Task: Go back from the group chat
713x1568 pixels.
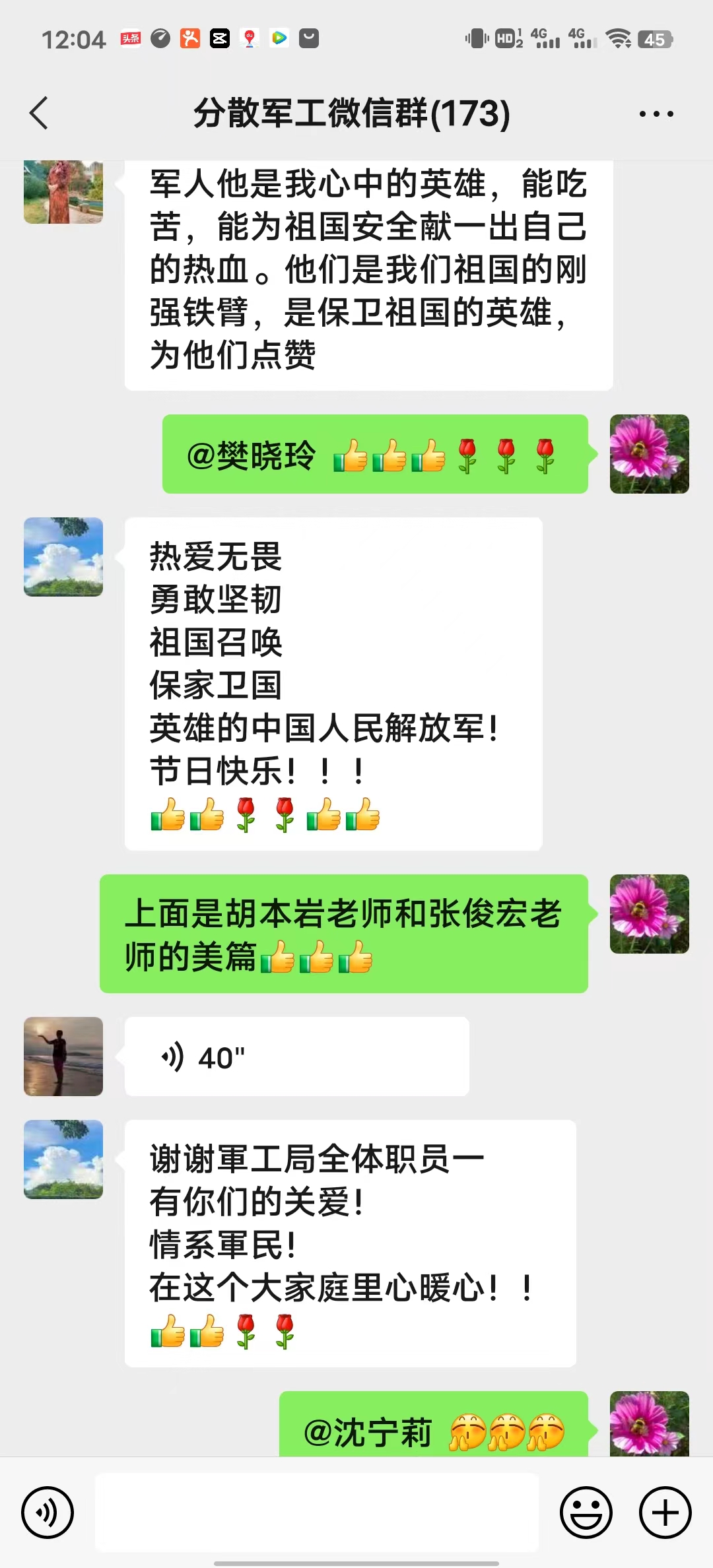Action: click(40, 114)
